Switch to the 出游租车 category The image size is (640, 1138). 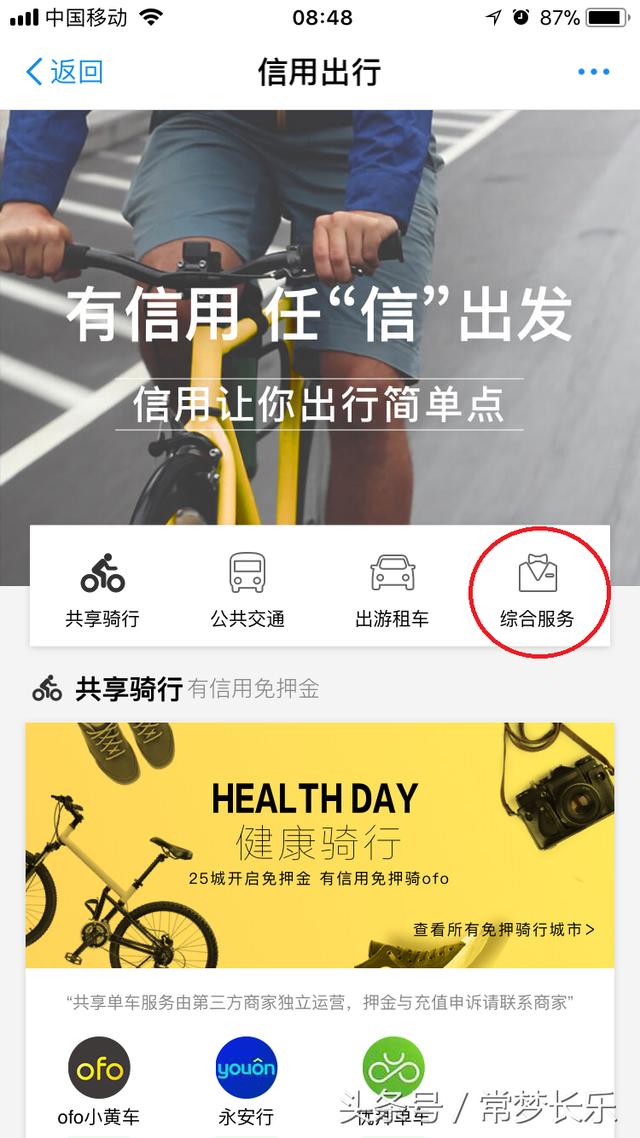pos(392,588)
